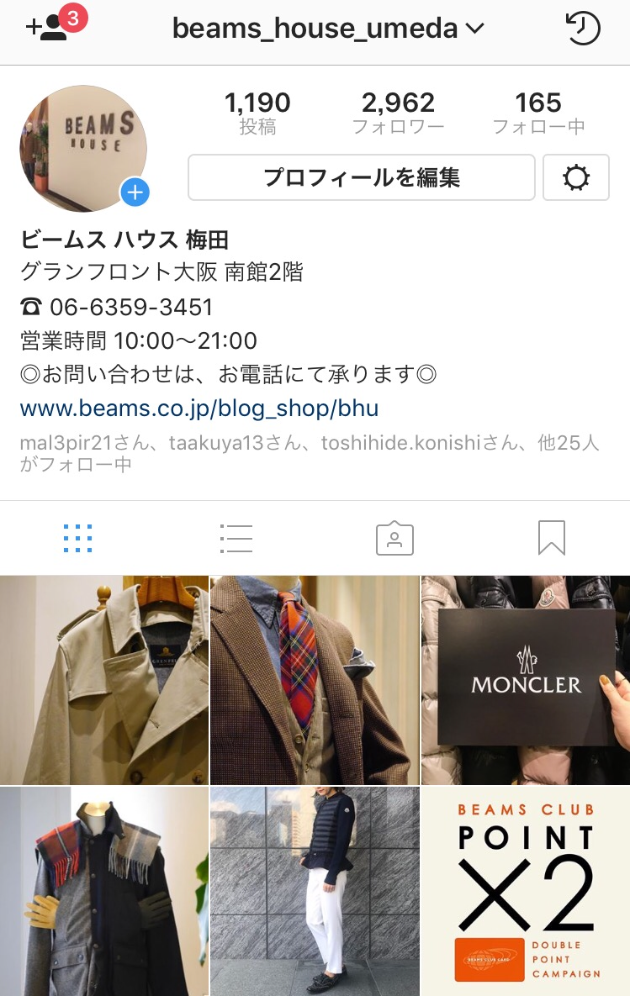The width and height of the screenshot is (630, 996).
Task: Open the archive clock icon
Action: coord(583,28)
